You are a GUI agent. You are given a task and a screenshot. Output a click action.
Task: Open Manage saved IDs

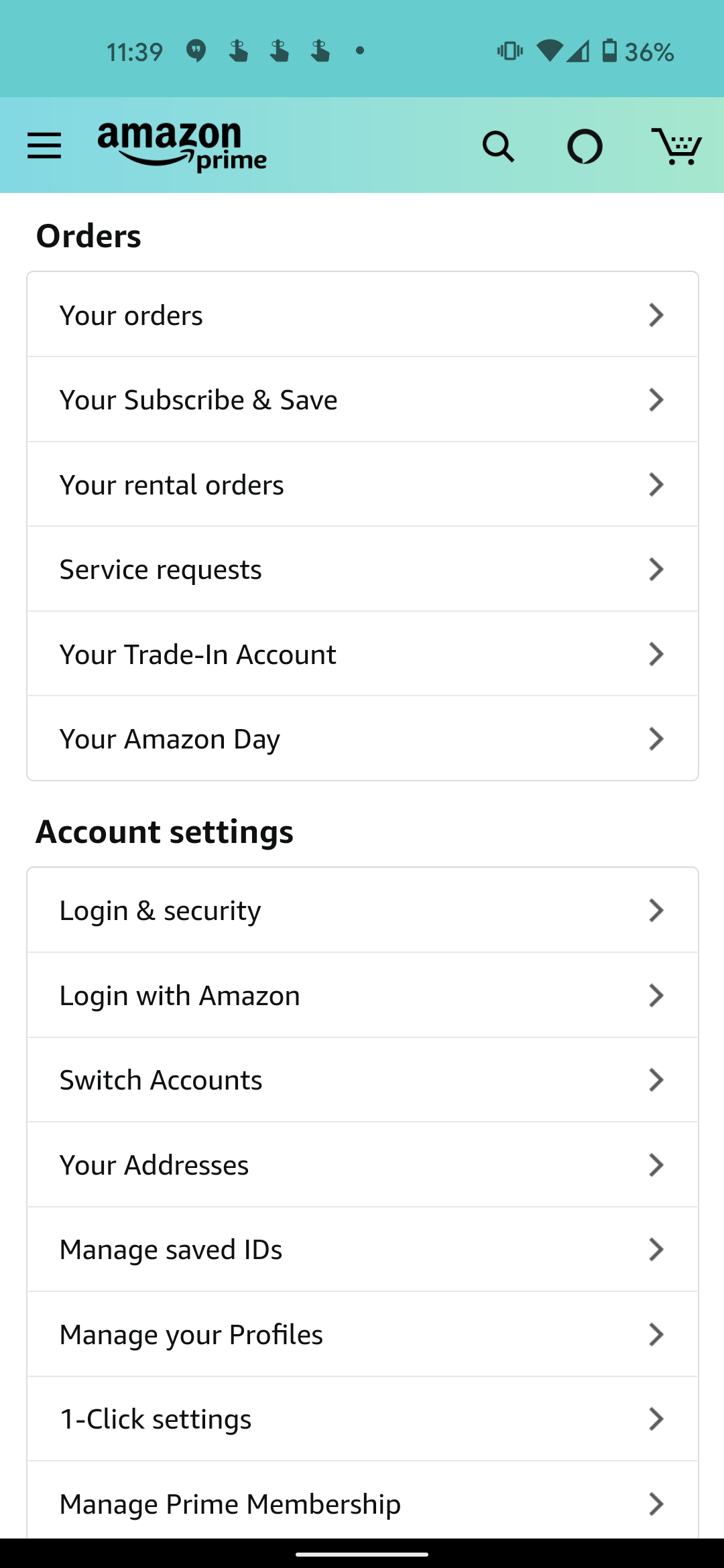click(362, 1249)
